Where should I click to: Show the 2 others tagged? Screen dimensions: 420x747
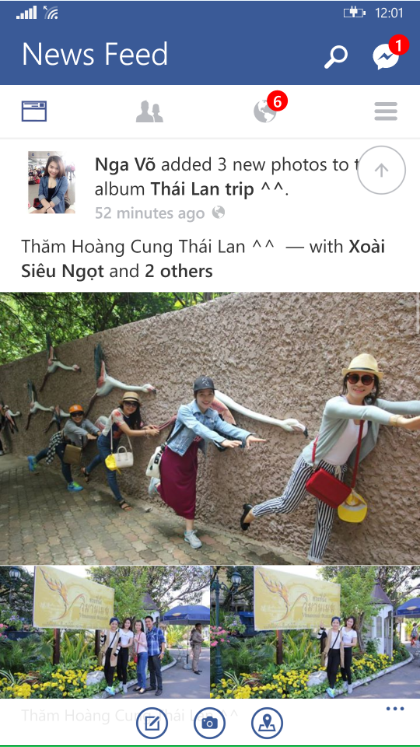point(179,272)
